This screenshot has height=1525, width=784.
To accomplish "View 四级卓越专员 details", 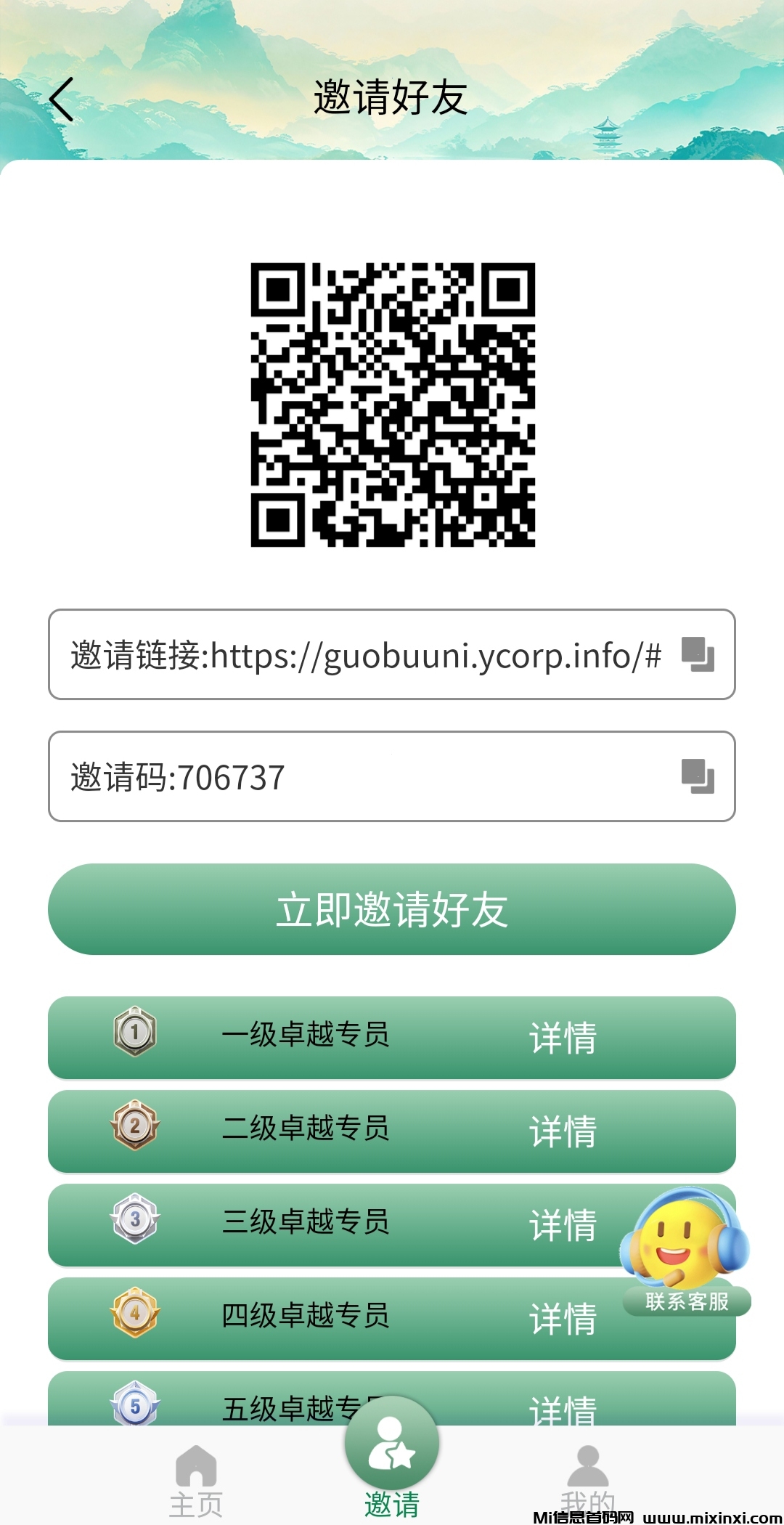I will [563, 1319].
